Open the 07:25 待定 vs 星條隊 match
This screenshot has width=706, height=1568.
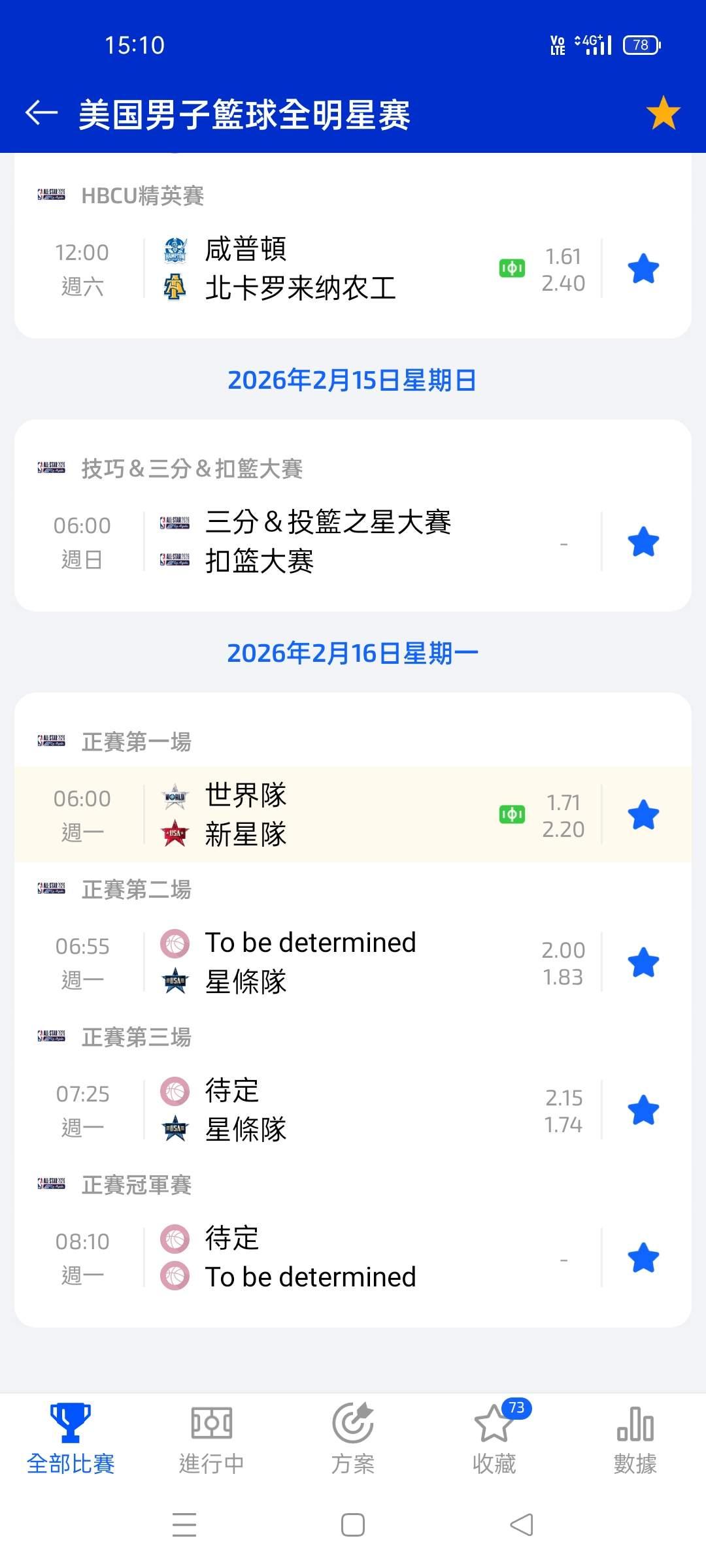point(307,1110)
